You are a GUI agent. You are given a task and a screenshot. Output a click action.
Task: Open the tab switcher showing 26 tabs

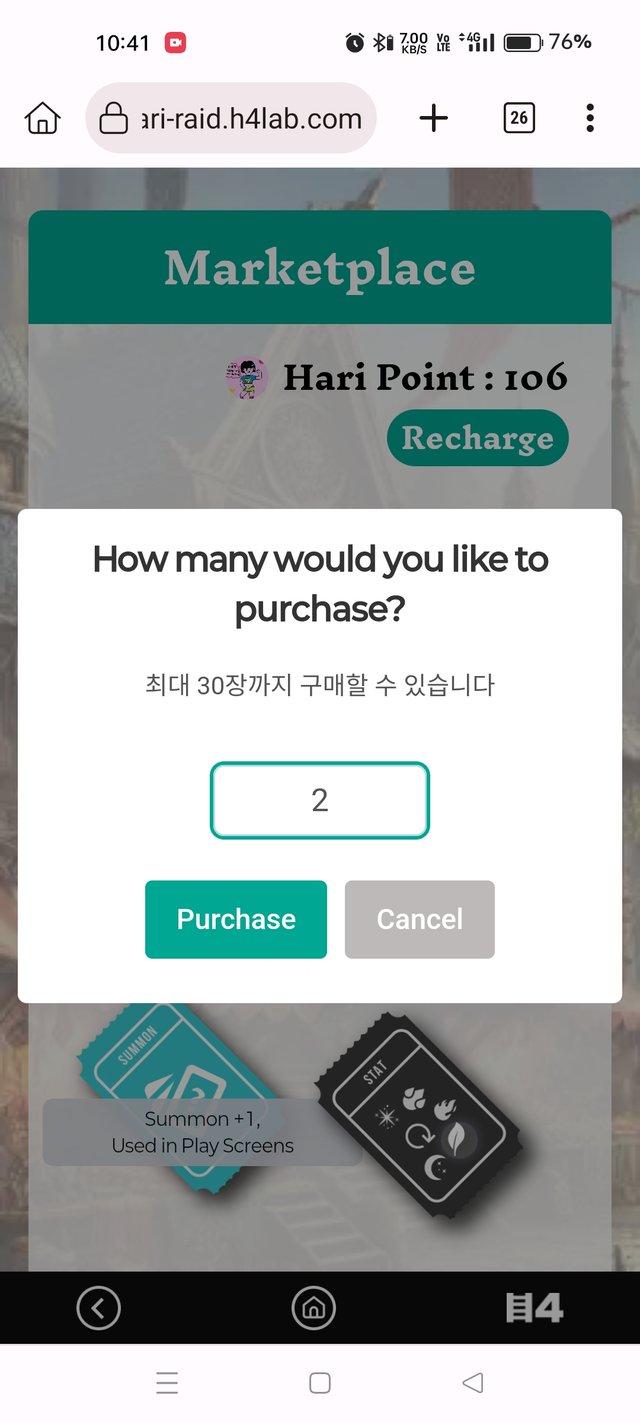click(518, 118)
